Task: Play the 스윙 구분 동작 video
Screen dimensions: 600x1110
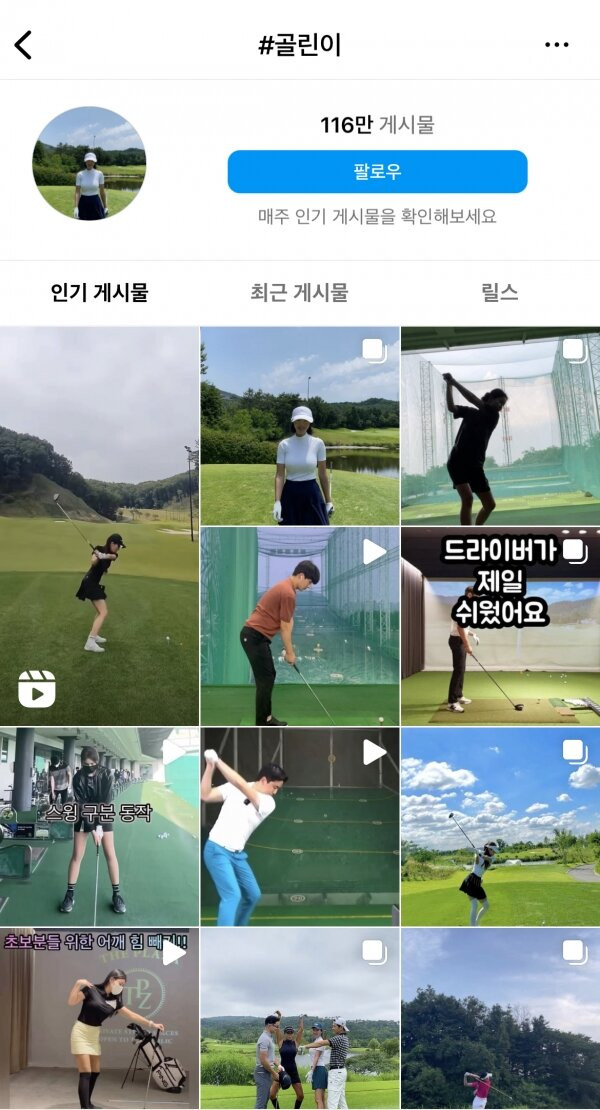Action: pos(99,827)
